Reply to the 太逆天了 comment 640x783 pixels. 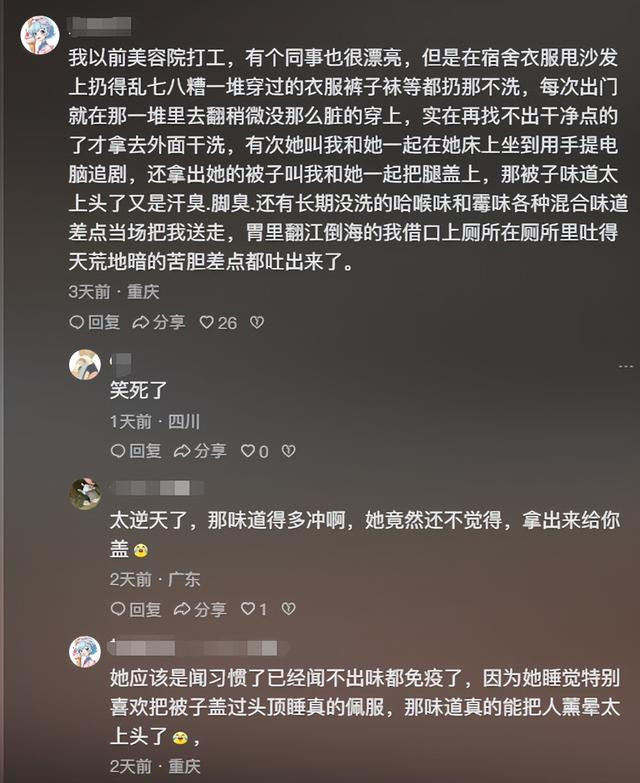click(x=135, y=609)
